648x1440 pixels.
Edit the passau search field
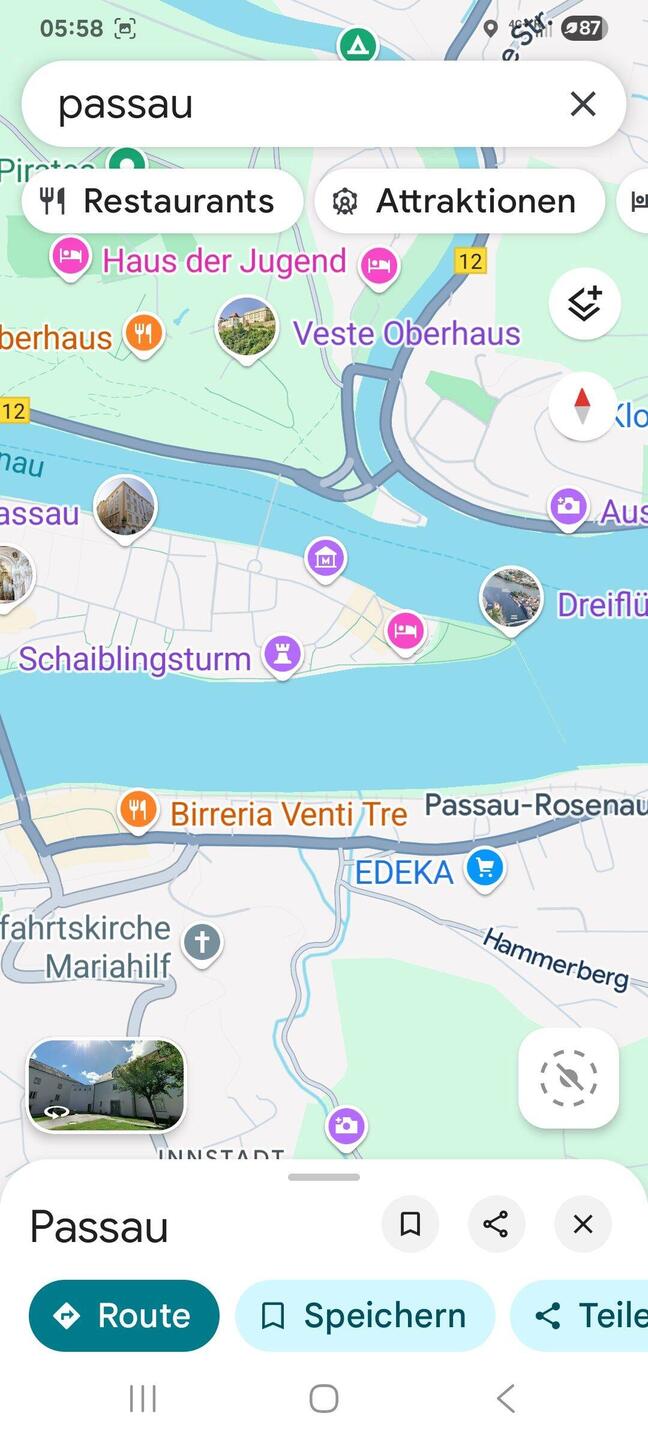point(300,104)
